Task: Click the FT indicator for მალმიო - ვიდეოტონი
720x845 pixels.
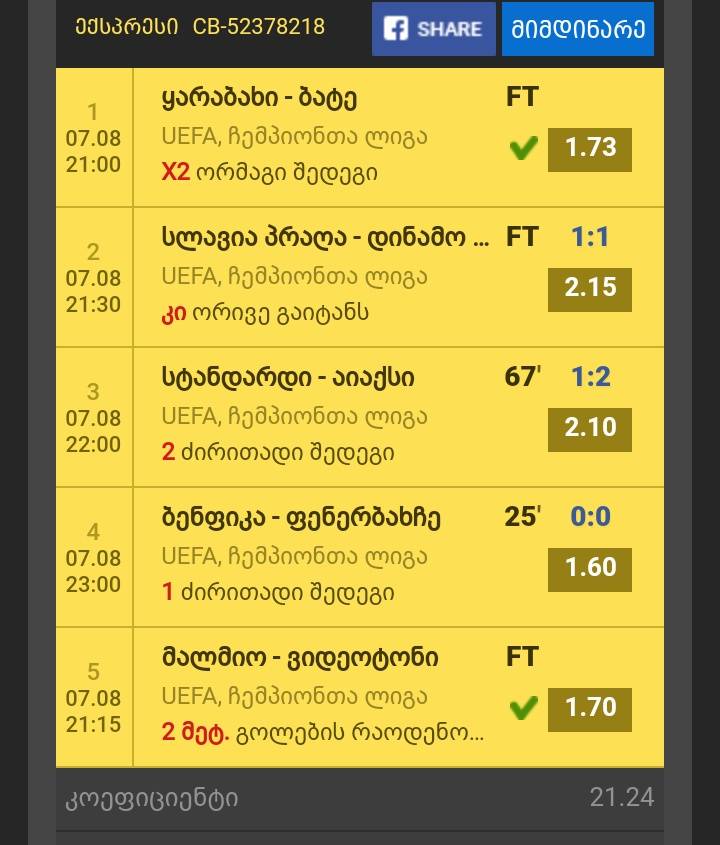Action: [521, 657]
